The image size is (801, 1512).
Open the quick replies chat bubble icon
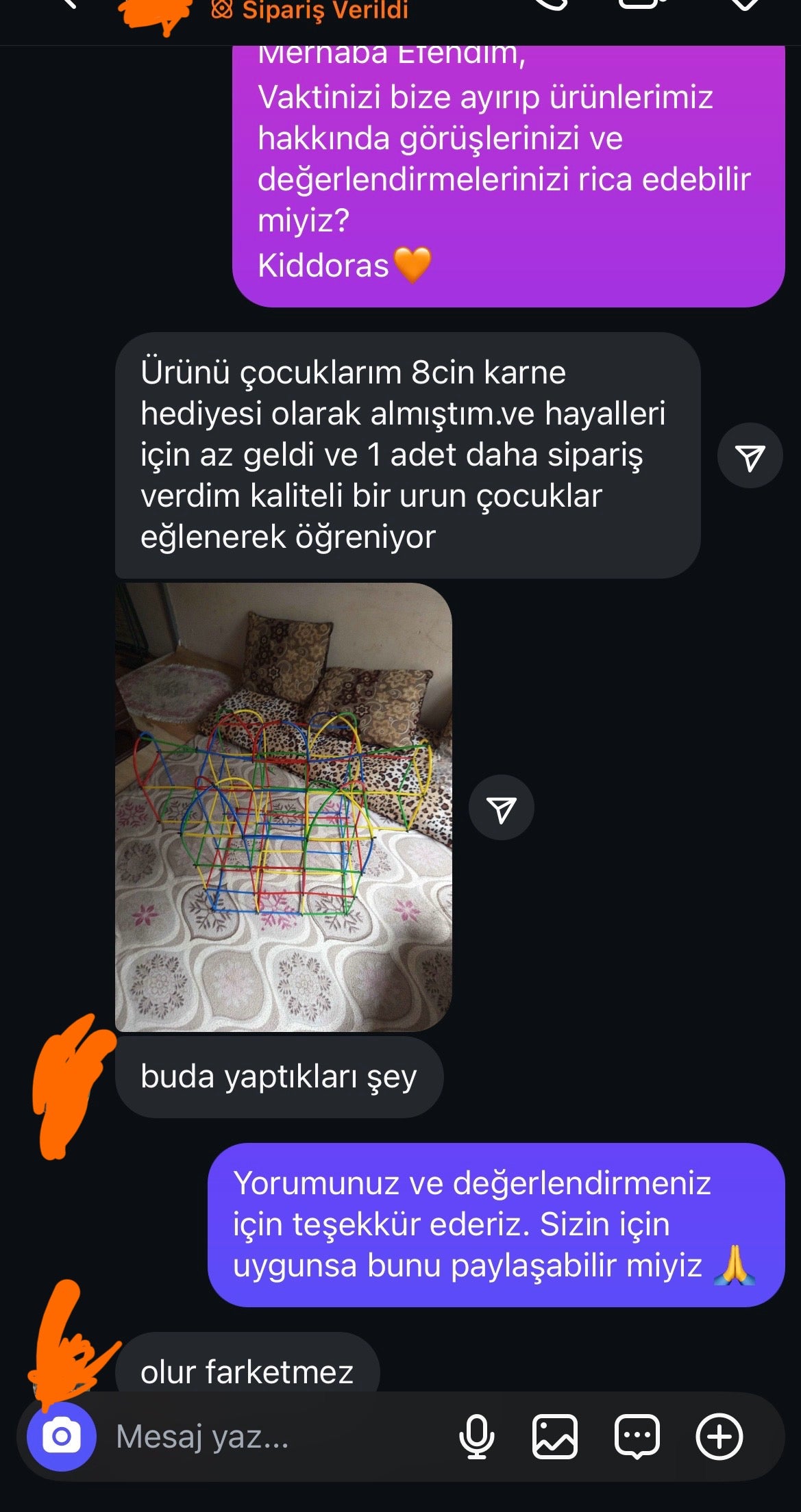pyautogui.click(x=637, y=1437)
